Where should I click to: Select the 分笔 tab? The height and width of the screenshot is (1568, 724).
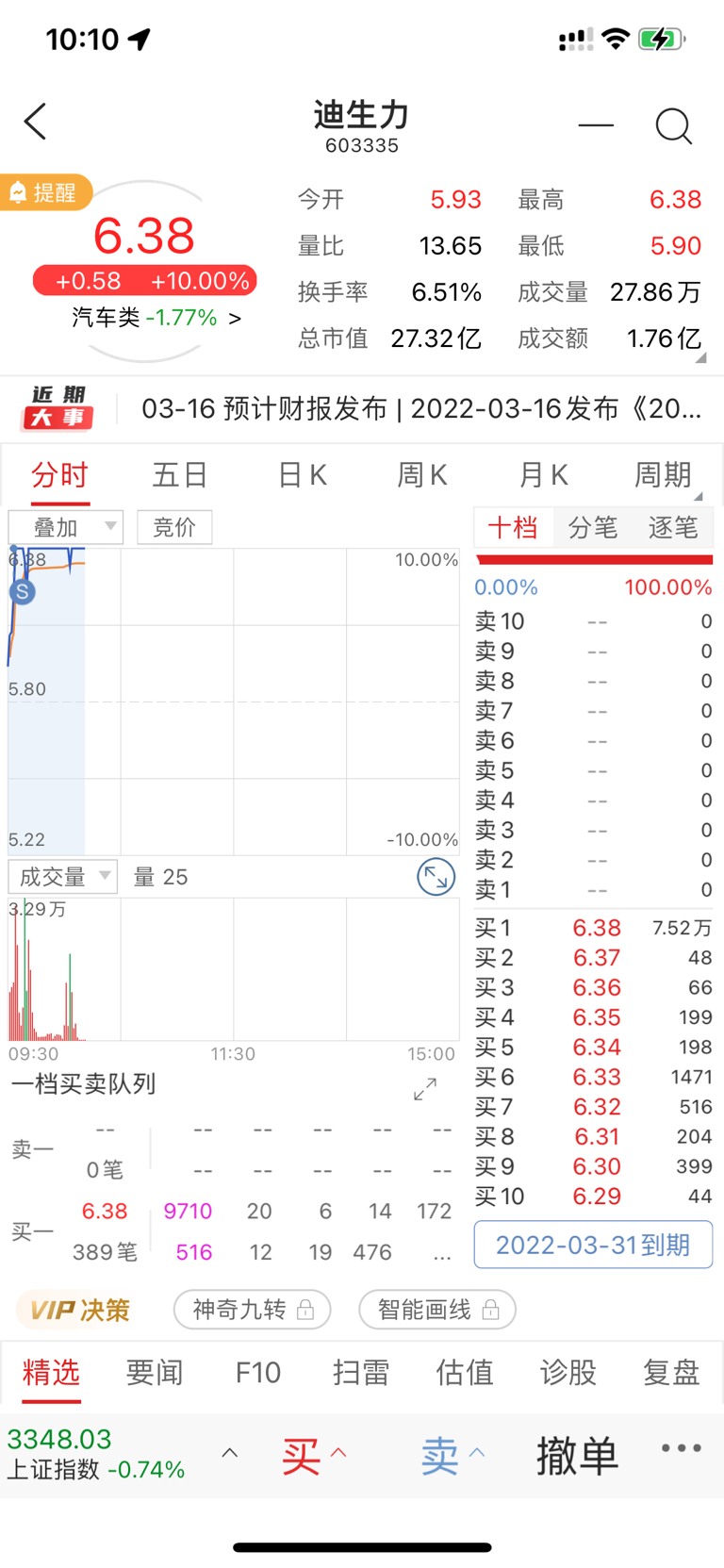pos(593,527)
